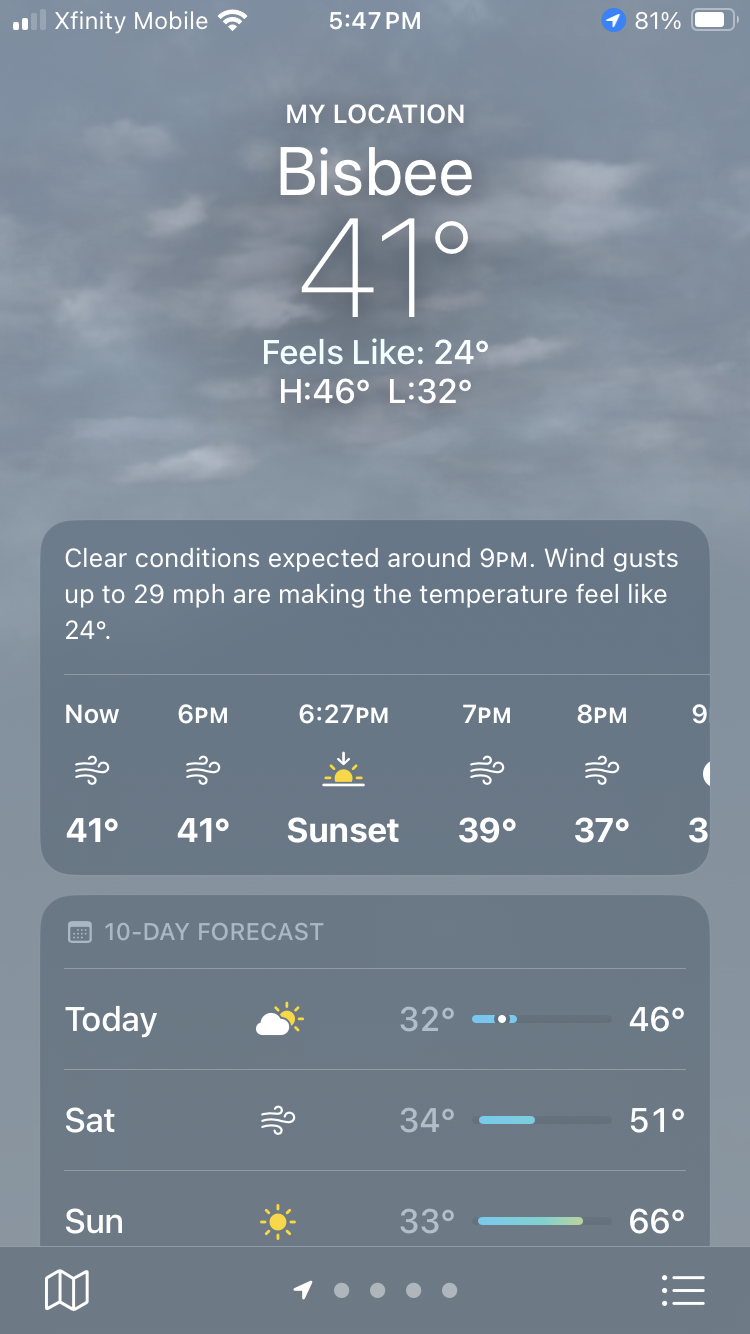Open the Sun forecast row
Image resolution: width=750 pixels, height=1334 pixels.
pos(375,1220)
